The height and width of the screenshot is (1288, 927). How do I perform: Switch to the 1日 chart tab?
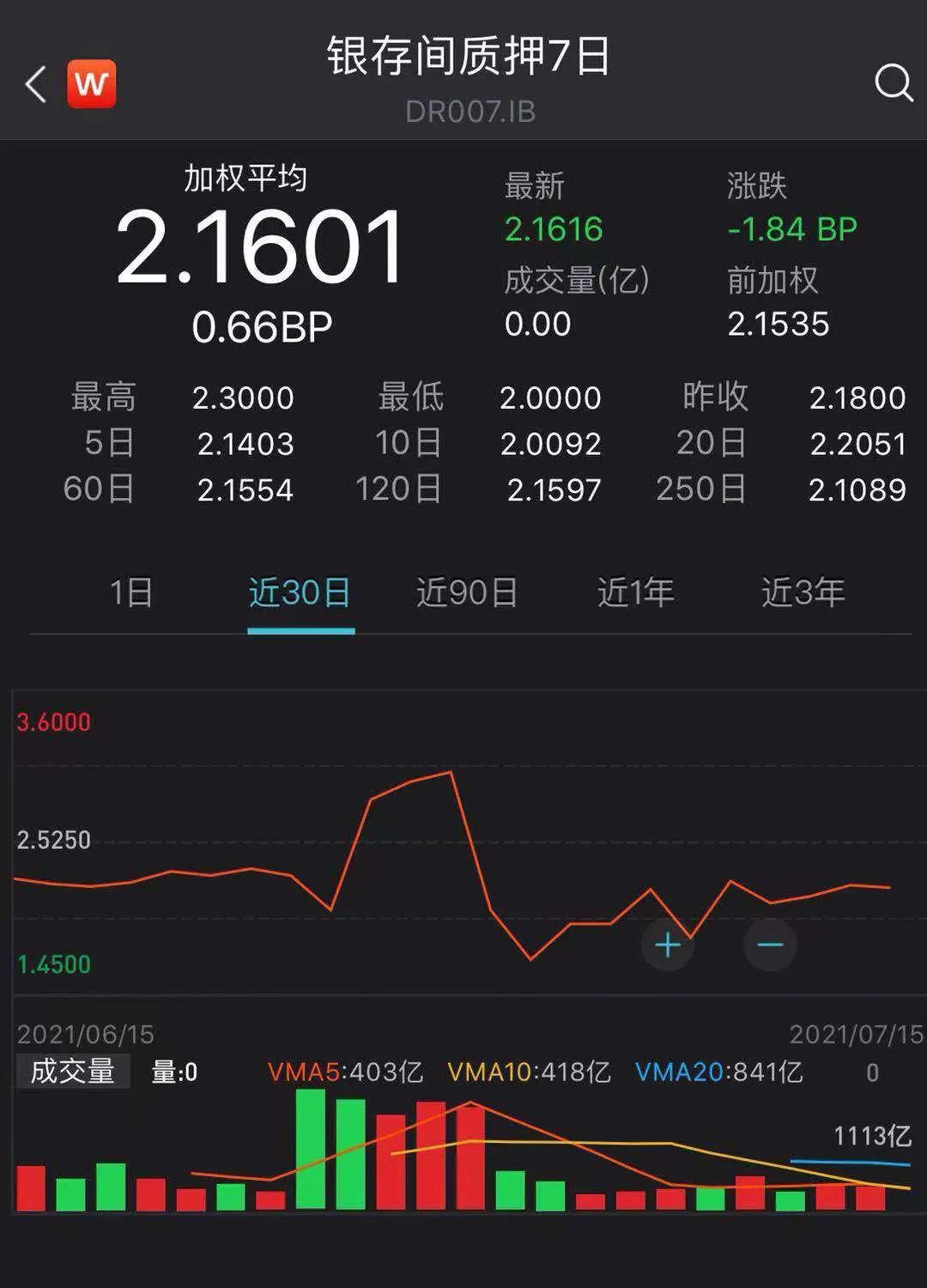[131, 592]
